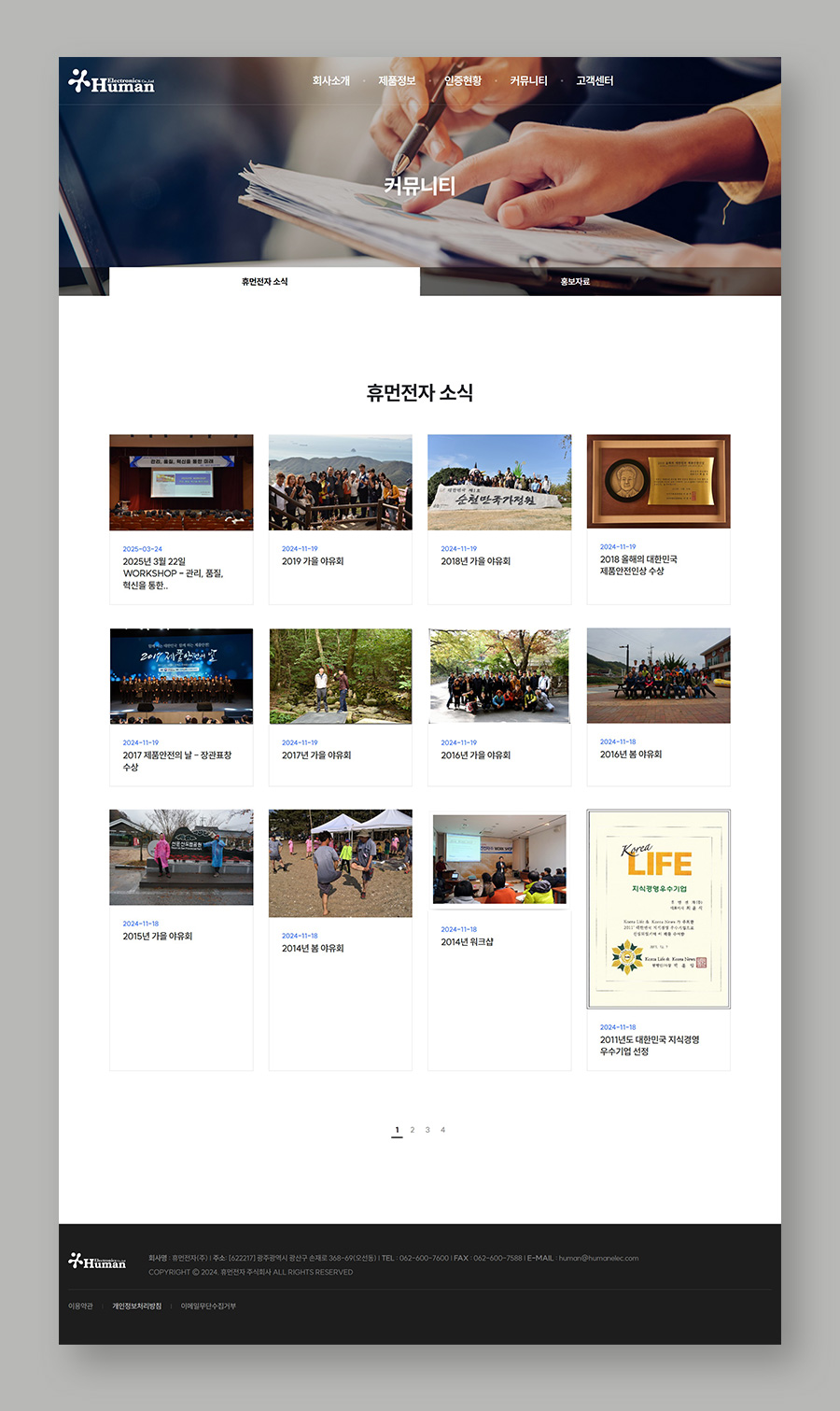Open the 2011년도 대한민국 지식경영 우수기업 선정 post
Viewport: 840px width, 1411px height.
point(650,1045)
